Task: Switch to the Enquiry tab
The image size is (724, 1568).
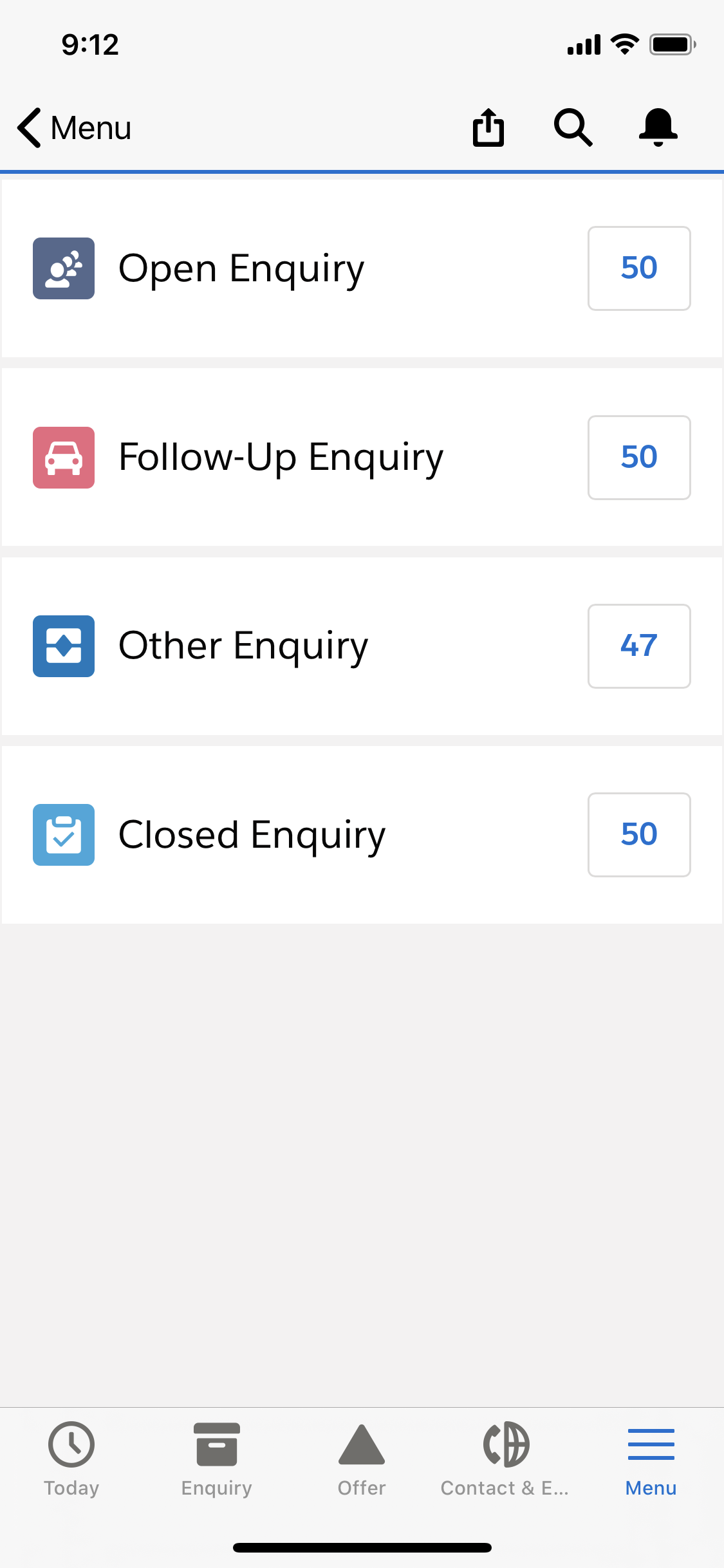Action: click(217, 1459)
